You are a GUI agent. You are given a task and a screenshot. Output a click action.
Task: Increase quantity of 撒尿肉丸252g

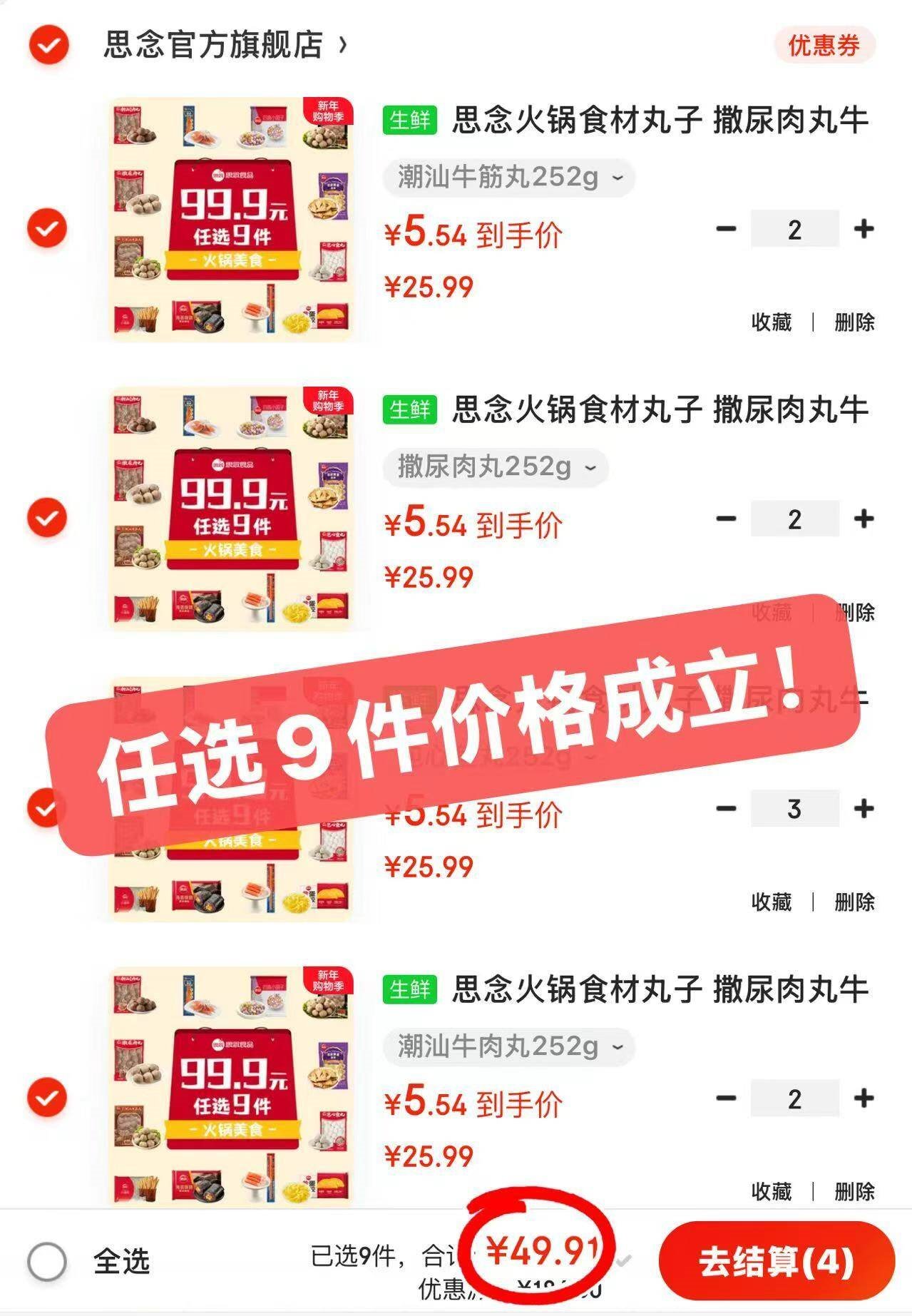point(864,519)
